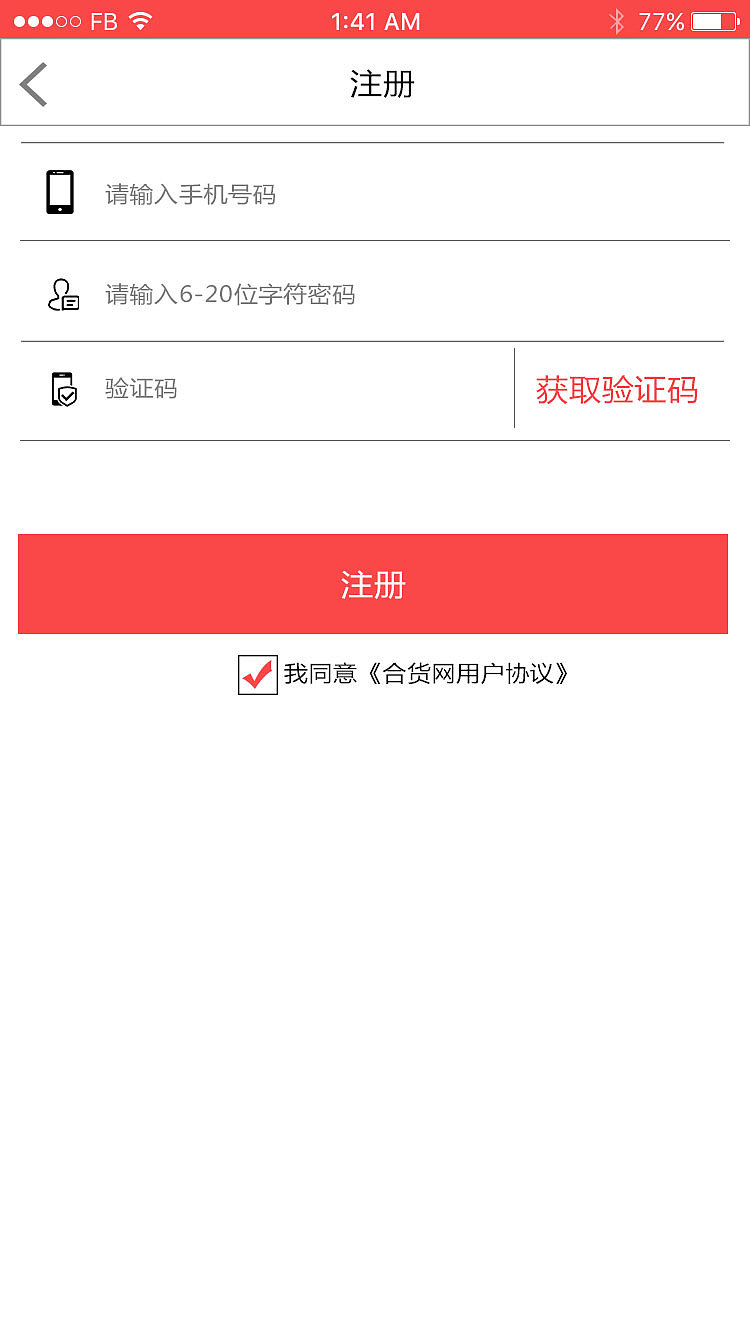Uncheck the red checkmark agreement box
Viewport: 750px width, 1334px height.
(x=257, y=674)
